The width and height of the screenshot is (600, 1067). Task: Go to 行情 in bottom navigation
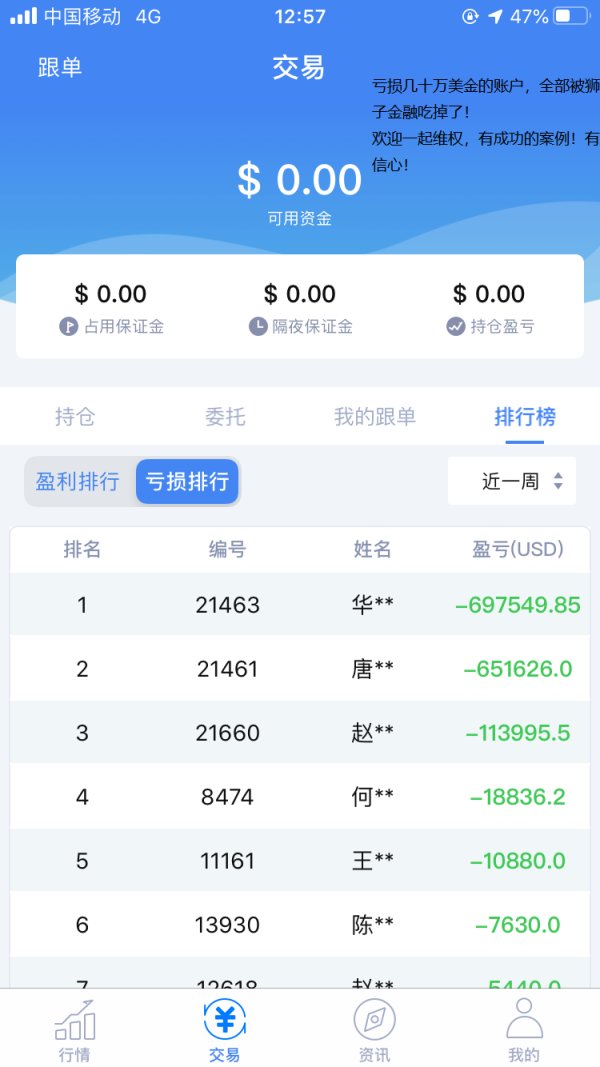click(x=75, y=1029)
